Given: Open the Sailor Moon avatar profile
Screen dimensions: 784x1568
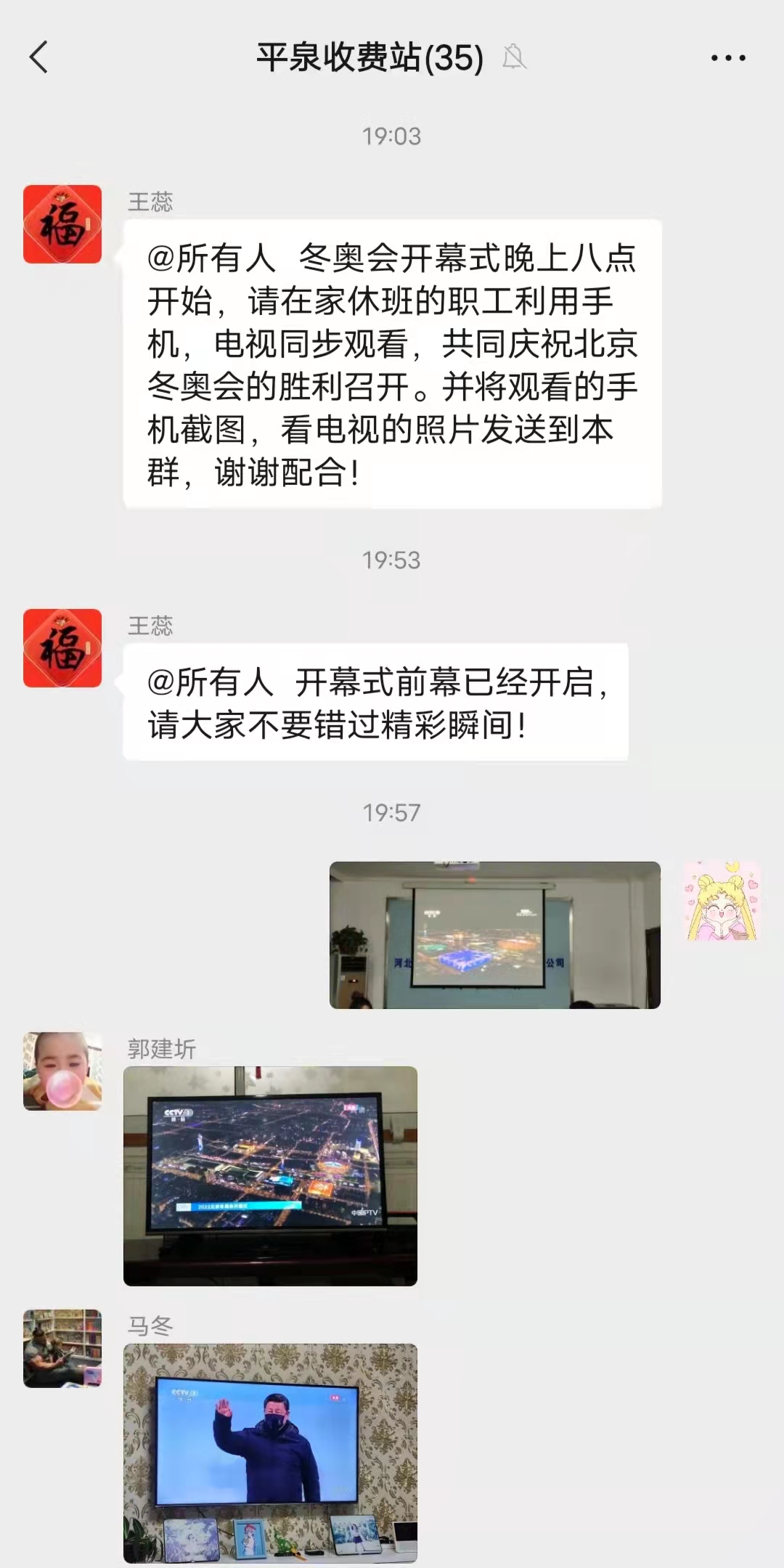Looking at the screenshot, I should tap(722, 901).
